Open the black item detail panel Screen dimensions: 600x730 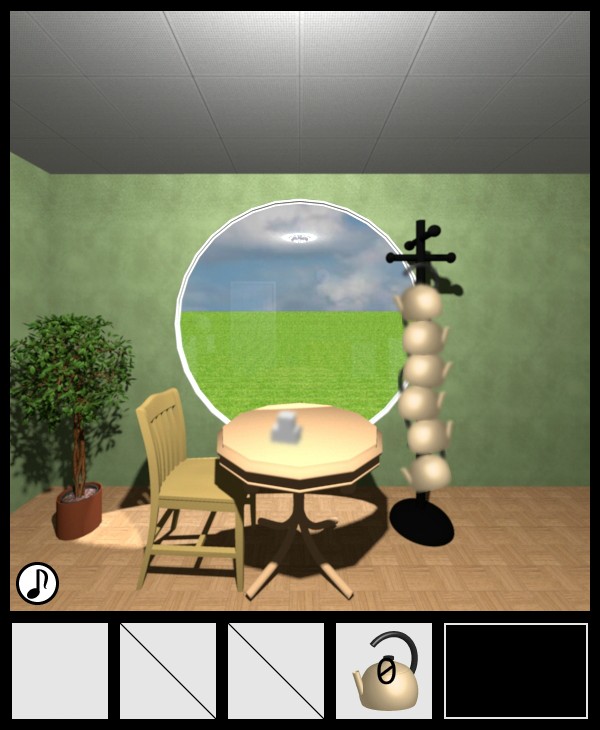(x=516, y=671)
